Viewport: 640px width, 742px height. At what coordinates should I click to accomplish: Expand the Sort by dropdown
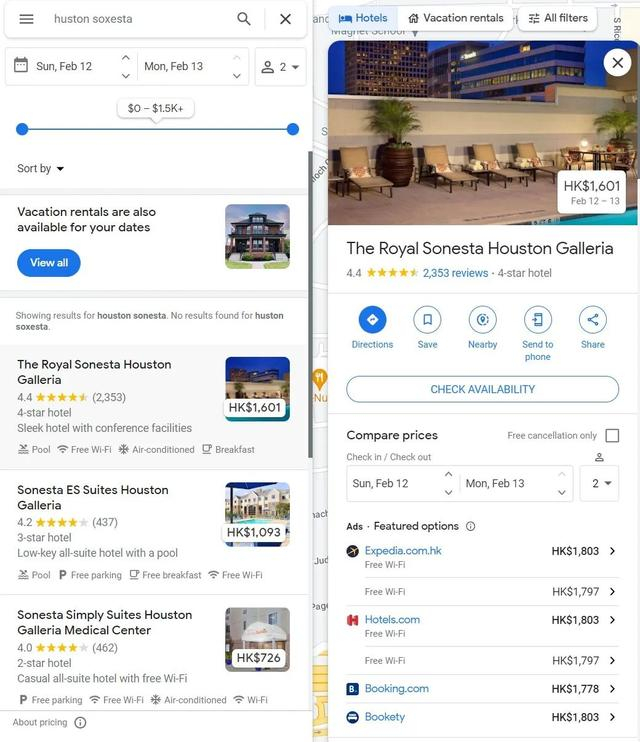pos(40,168)
